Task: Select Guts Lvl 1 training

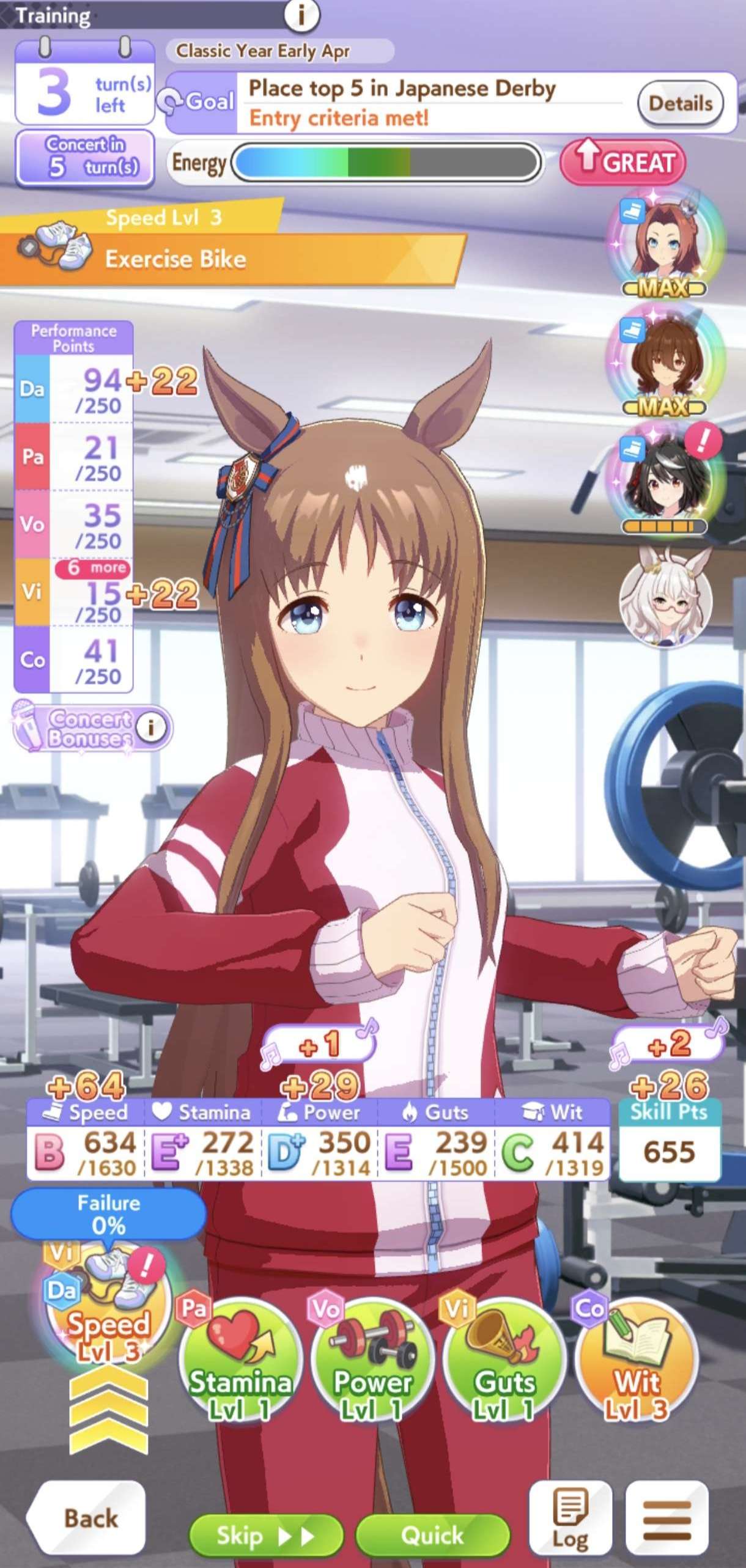Action: [x=505, y=1361]
